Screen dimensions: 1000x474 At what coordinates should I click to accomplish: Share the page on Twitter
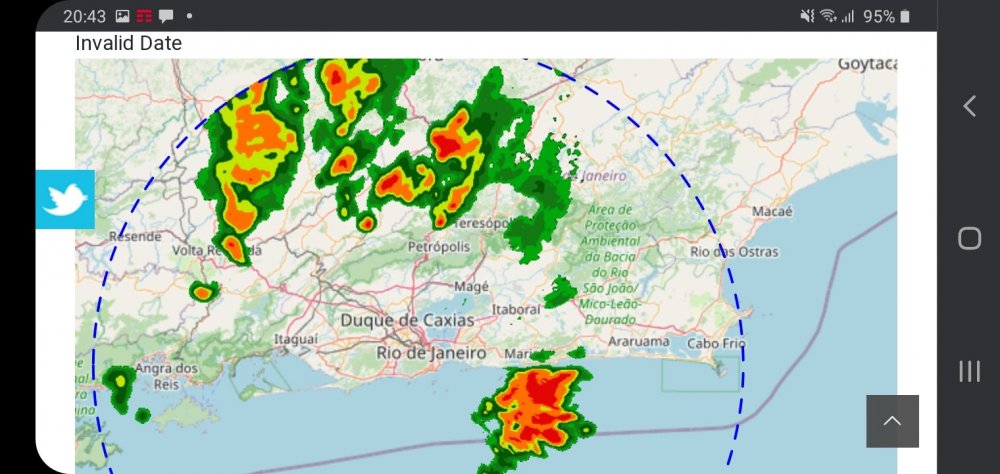(x=65, y=200)
